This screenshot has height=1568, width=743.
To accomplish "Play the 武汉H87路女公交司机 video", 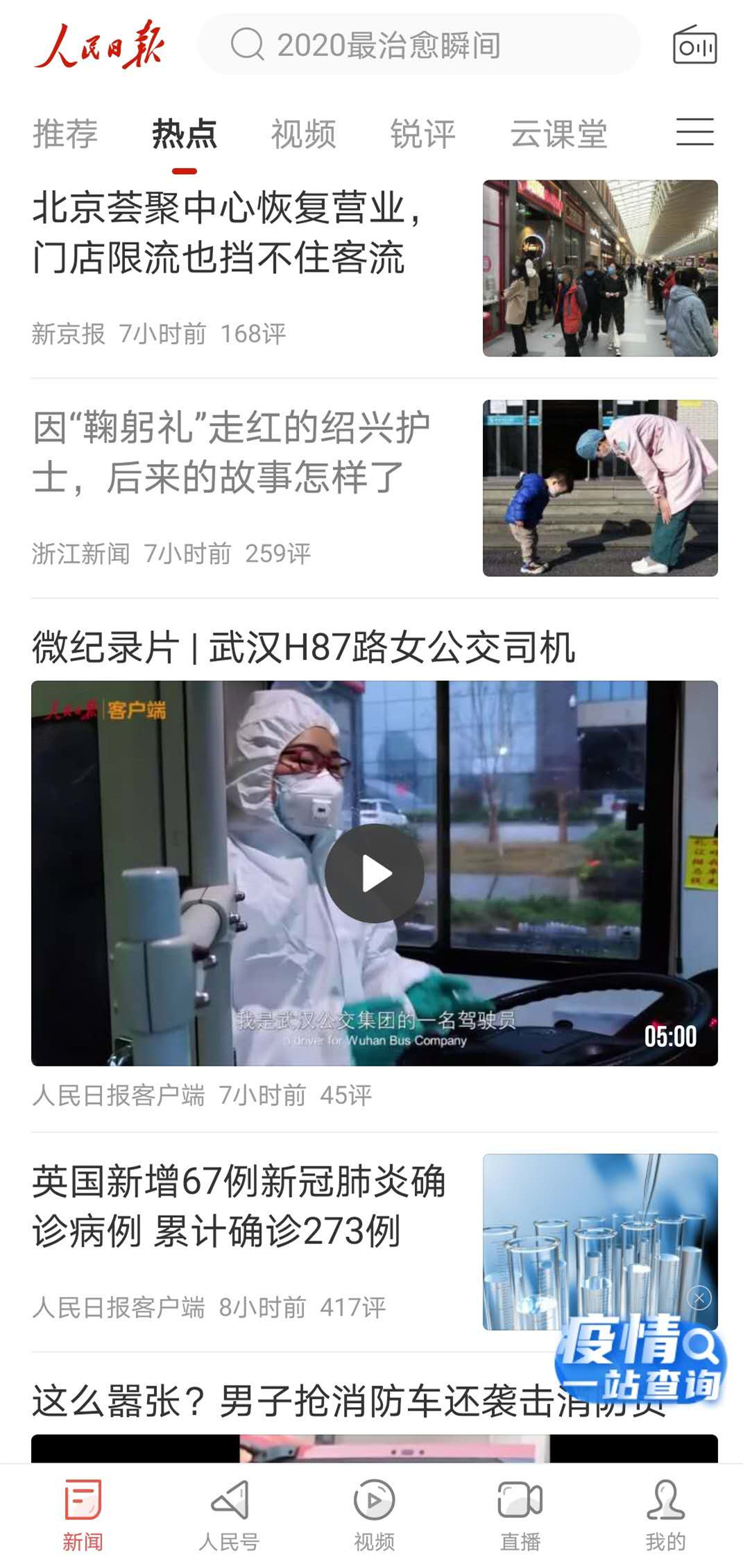I will pos(375,873).
